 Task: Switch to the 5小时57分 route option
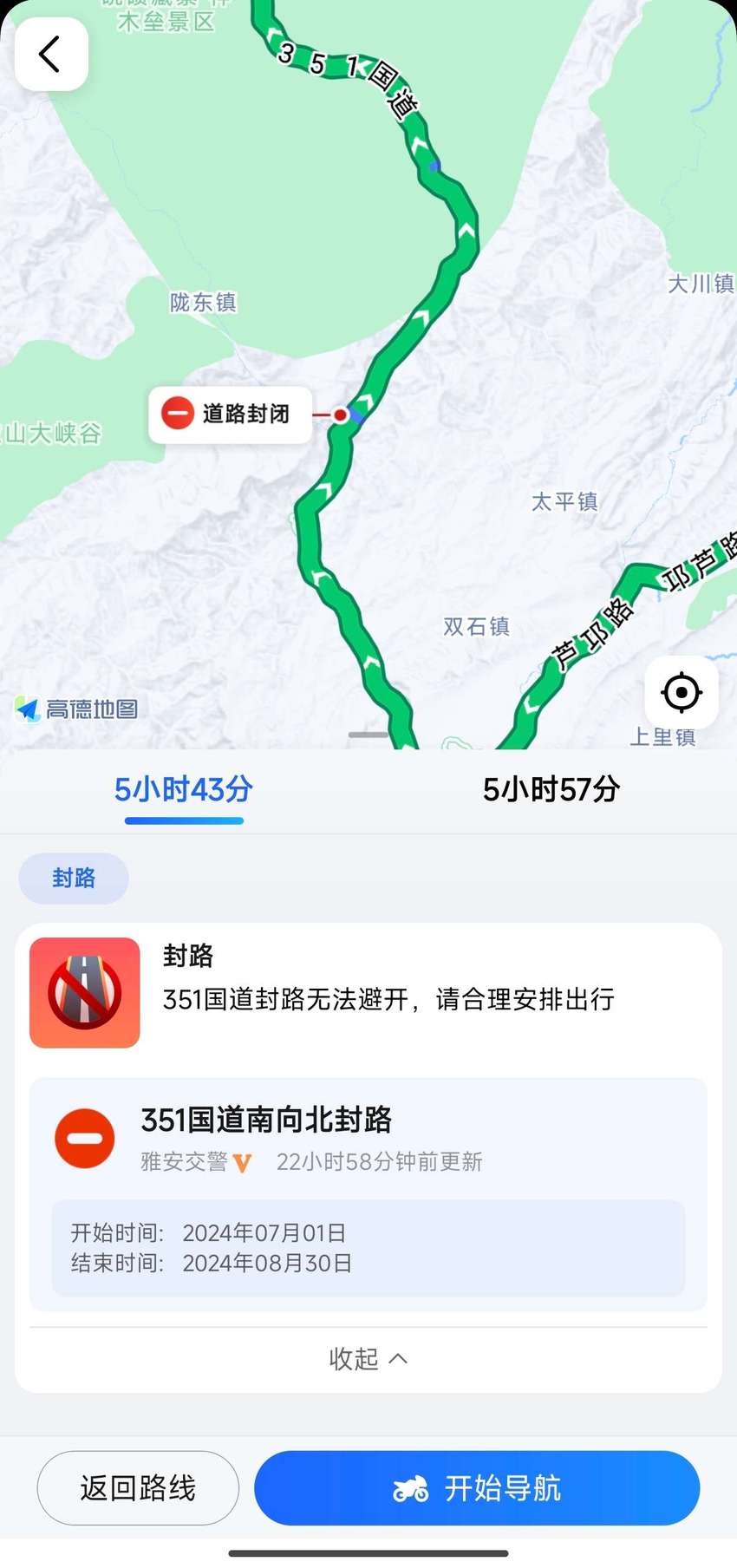pos(551,789)
